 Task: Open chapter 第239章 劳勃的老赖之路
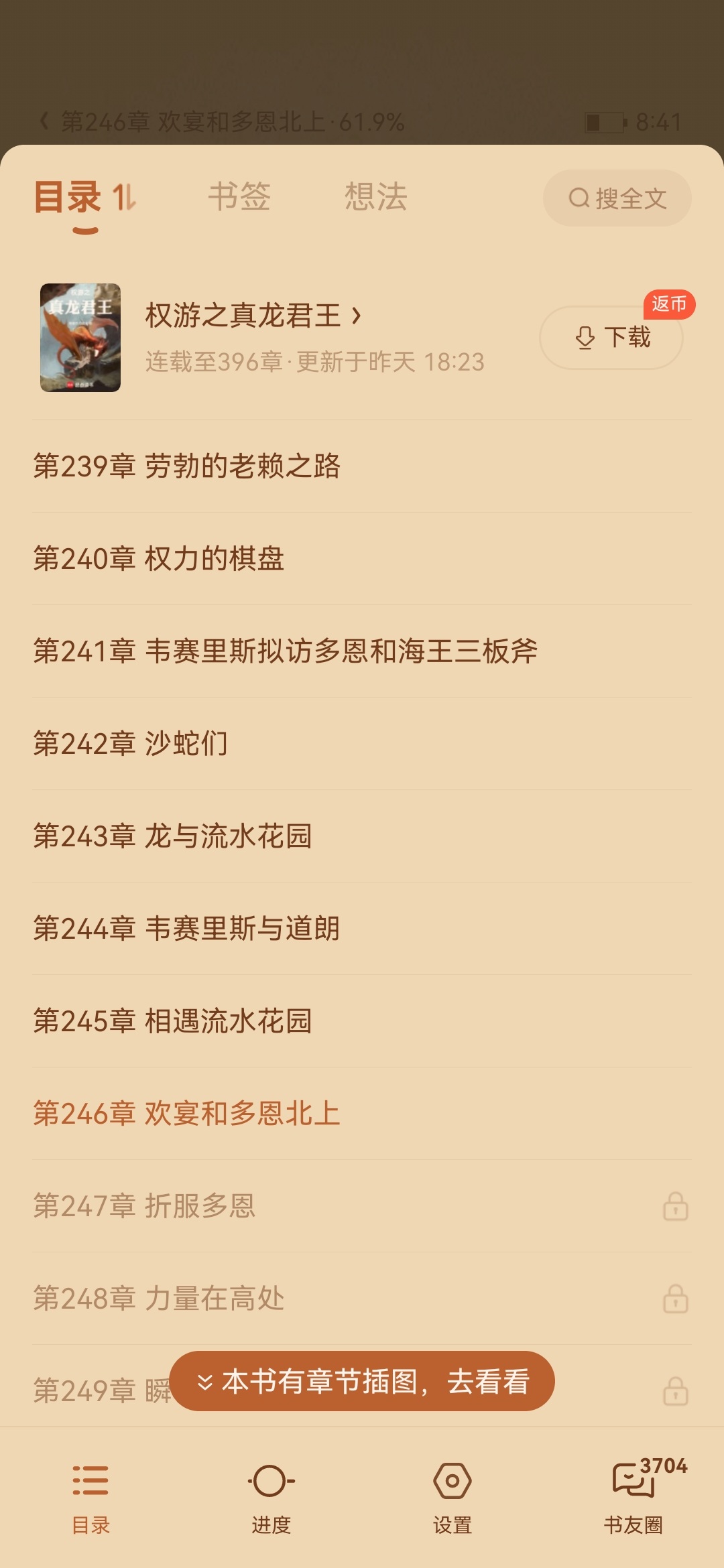(x=186, y=466)
